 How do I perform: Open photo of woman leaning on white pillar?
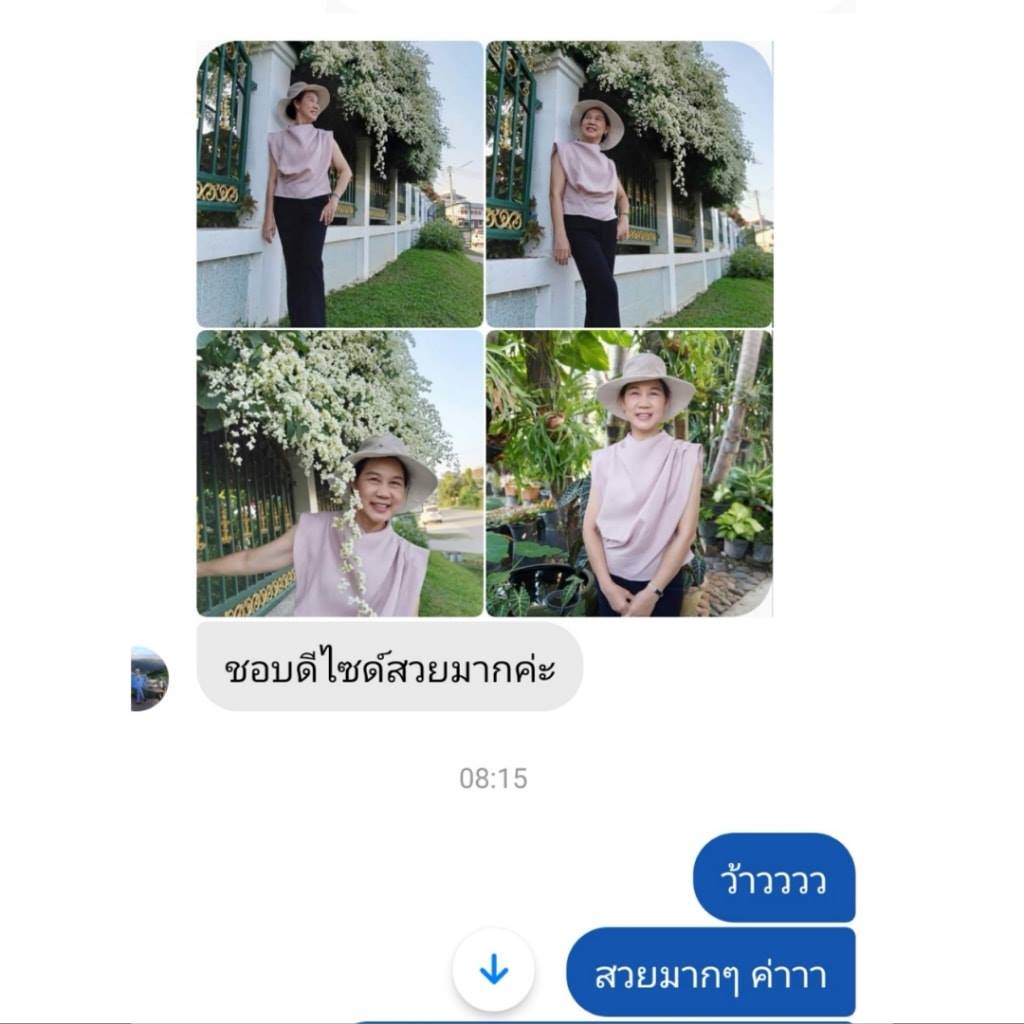click(x=629, y=184)
